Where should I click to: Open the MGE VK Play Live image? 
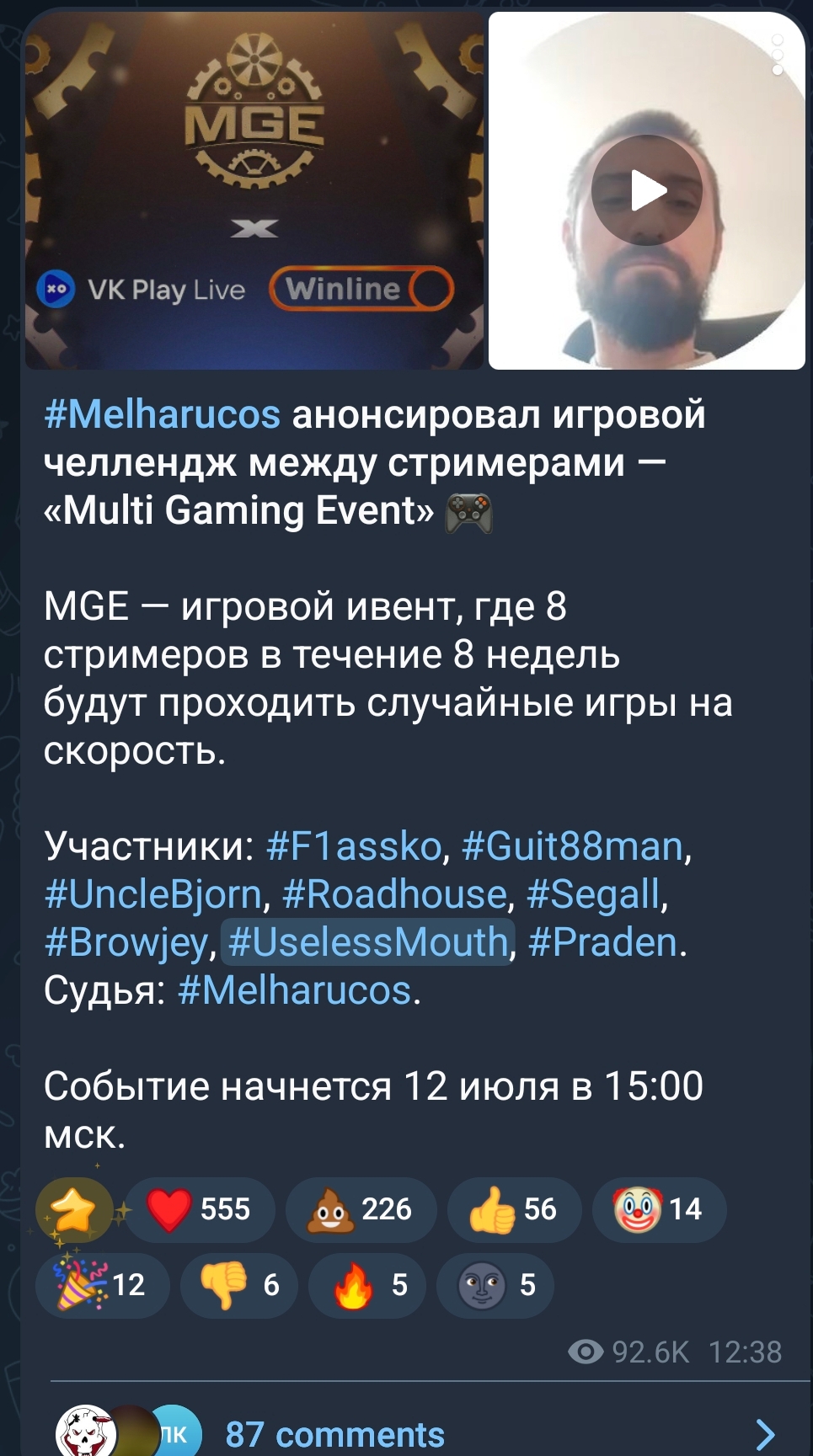254,190
